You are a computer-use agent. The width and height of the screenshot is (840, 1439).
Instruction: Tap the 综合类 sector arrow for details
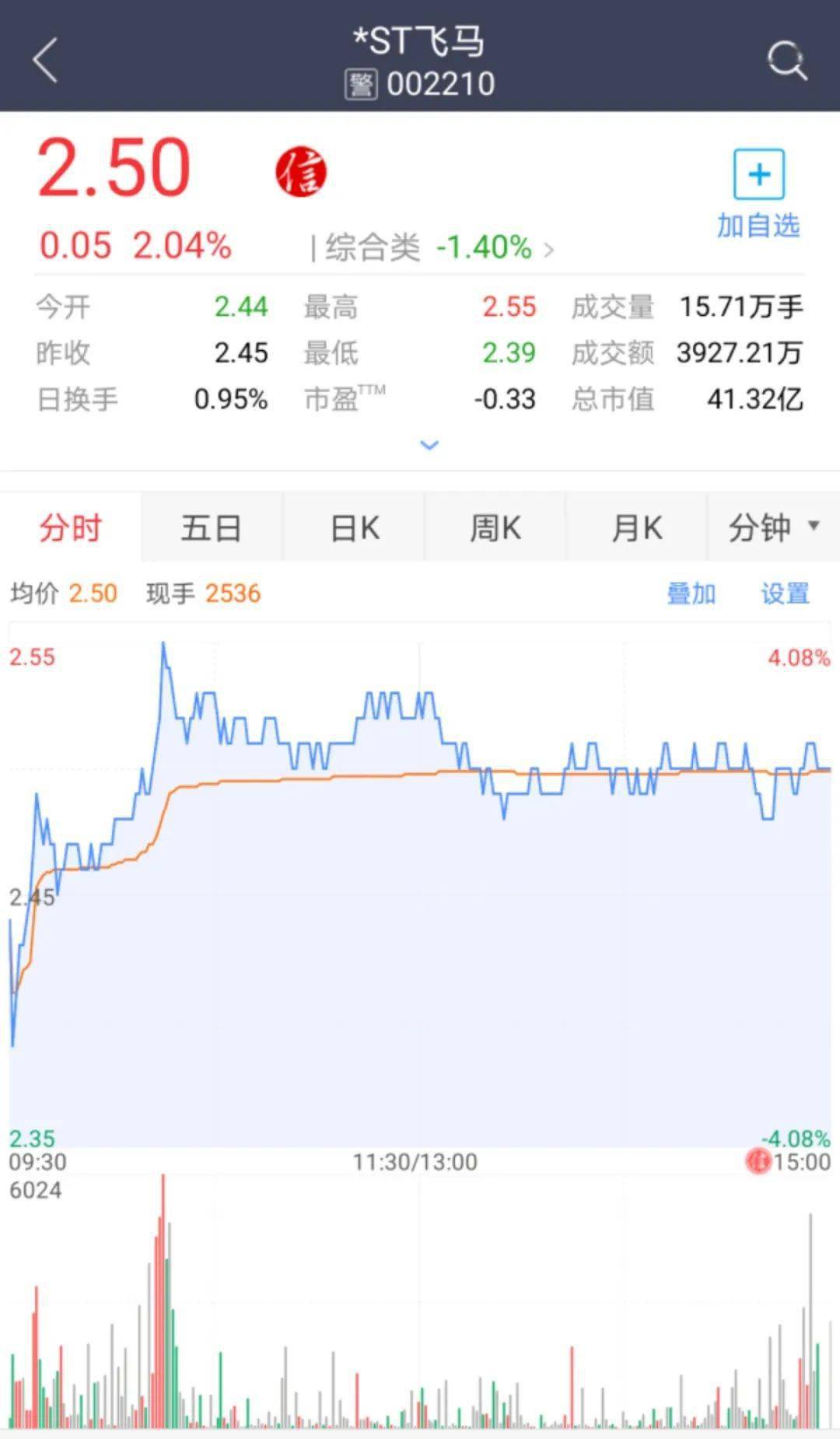pos(550,249)
